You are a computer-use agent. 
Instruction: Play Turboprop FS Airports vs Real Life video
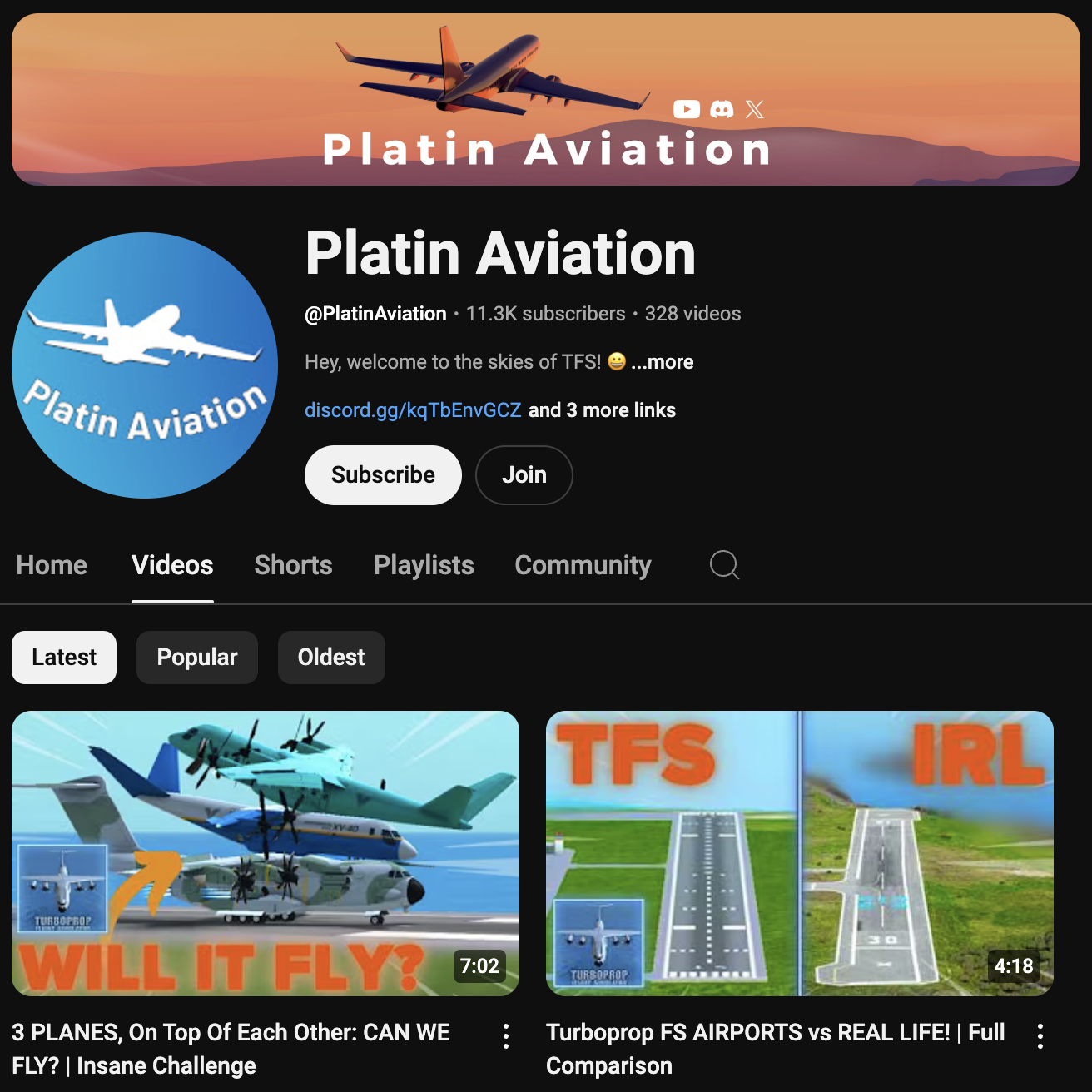point(799,853)
